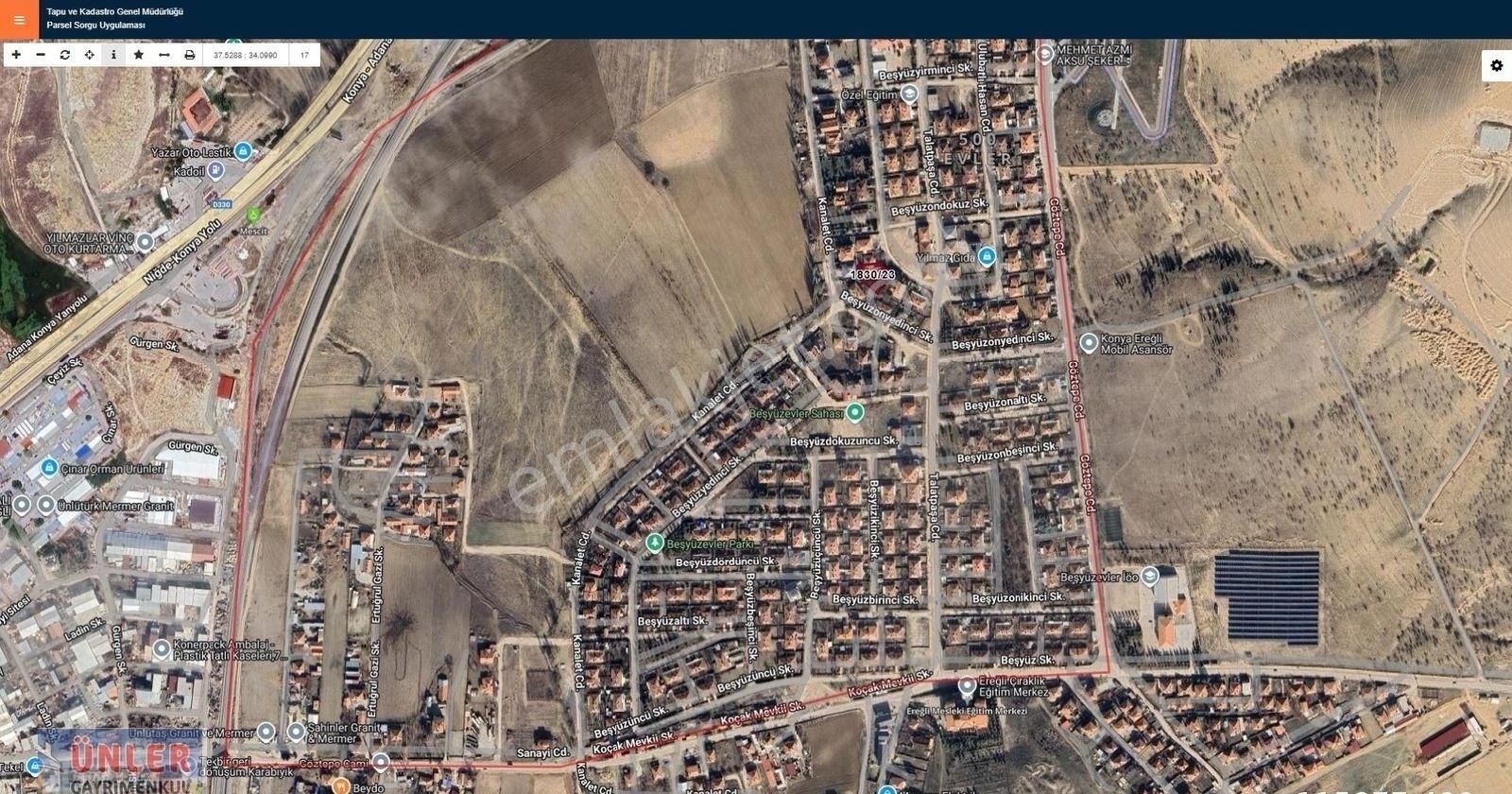
Task: Open favorites with the star icon
Action: pos(139,55)
